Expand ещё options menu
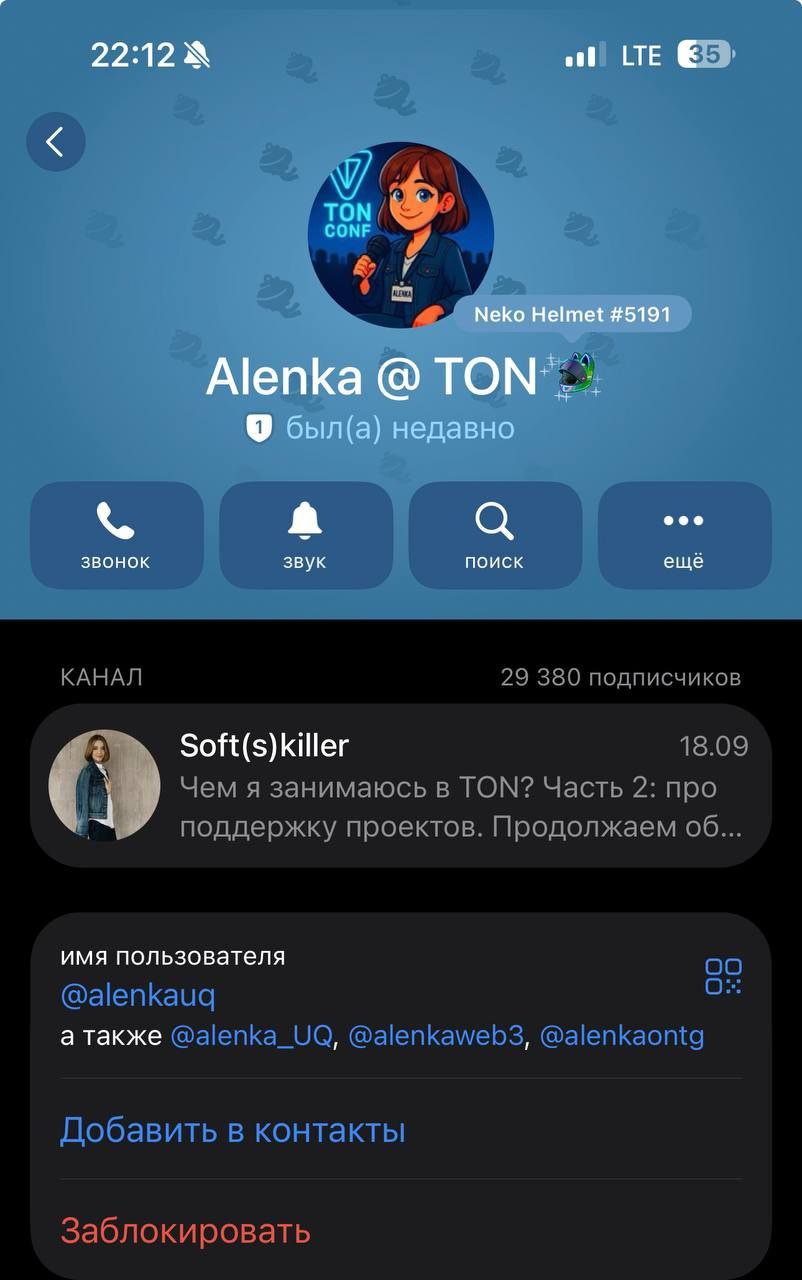Screen dimensions: 802x1280 point(685,535)
